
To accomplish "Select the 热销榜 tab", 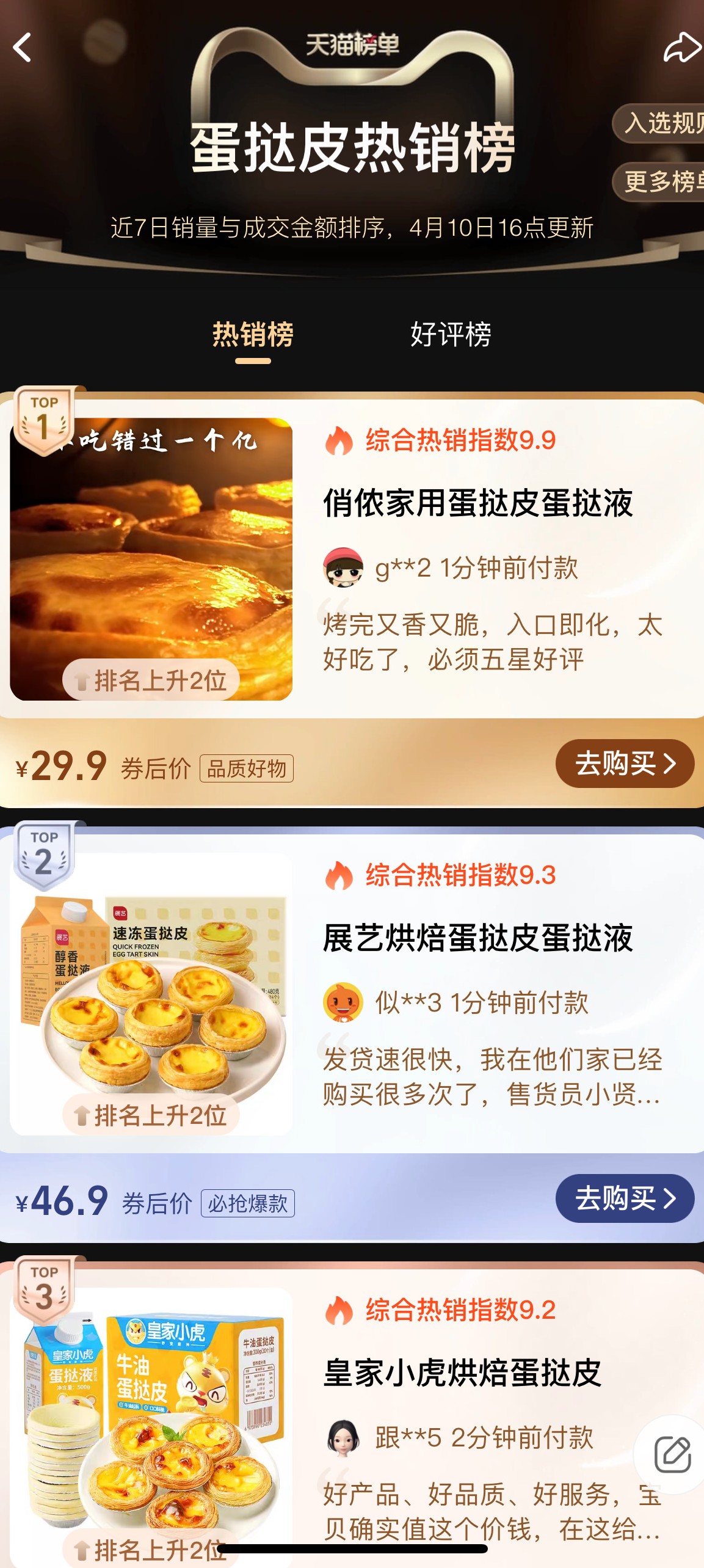I will 253,334.
